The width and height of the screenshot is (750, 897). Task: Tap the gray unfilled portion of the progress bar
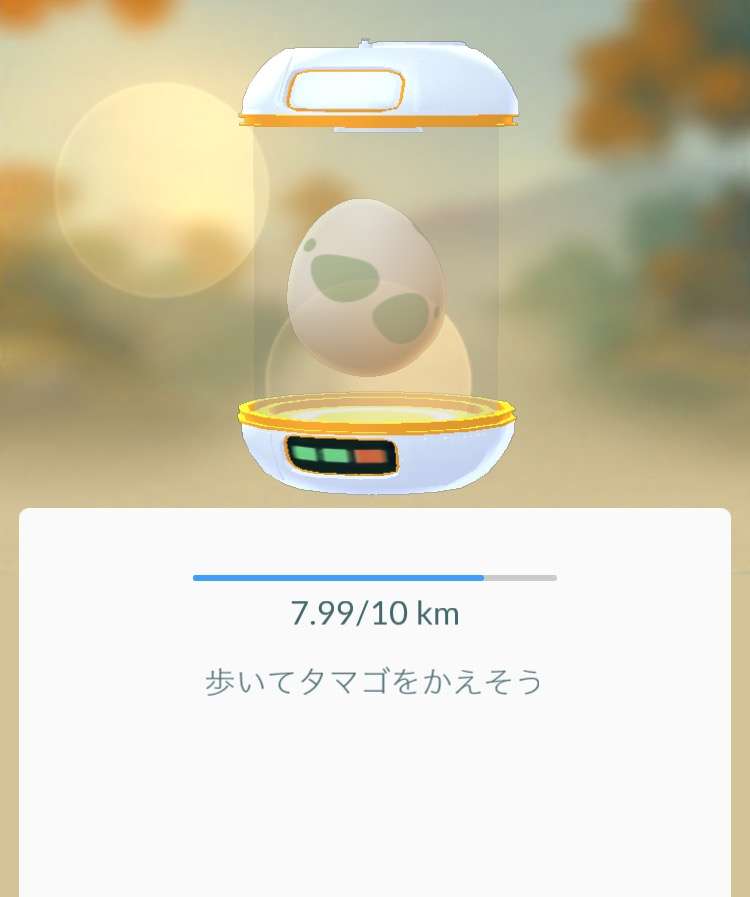pyautogui.click(x=520, y=578)
